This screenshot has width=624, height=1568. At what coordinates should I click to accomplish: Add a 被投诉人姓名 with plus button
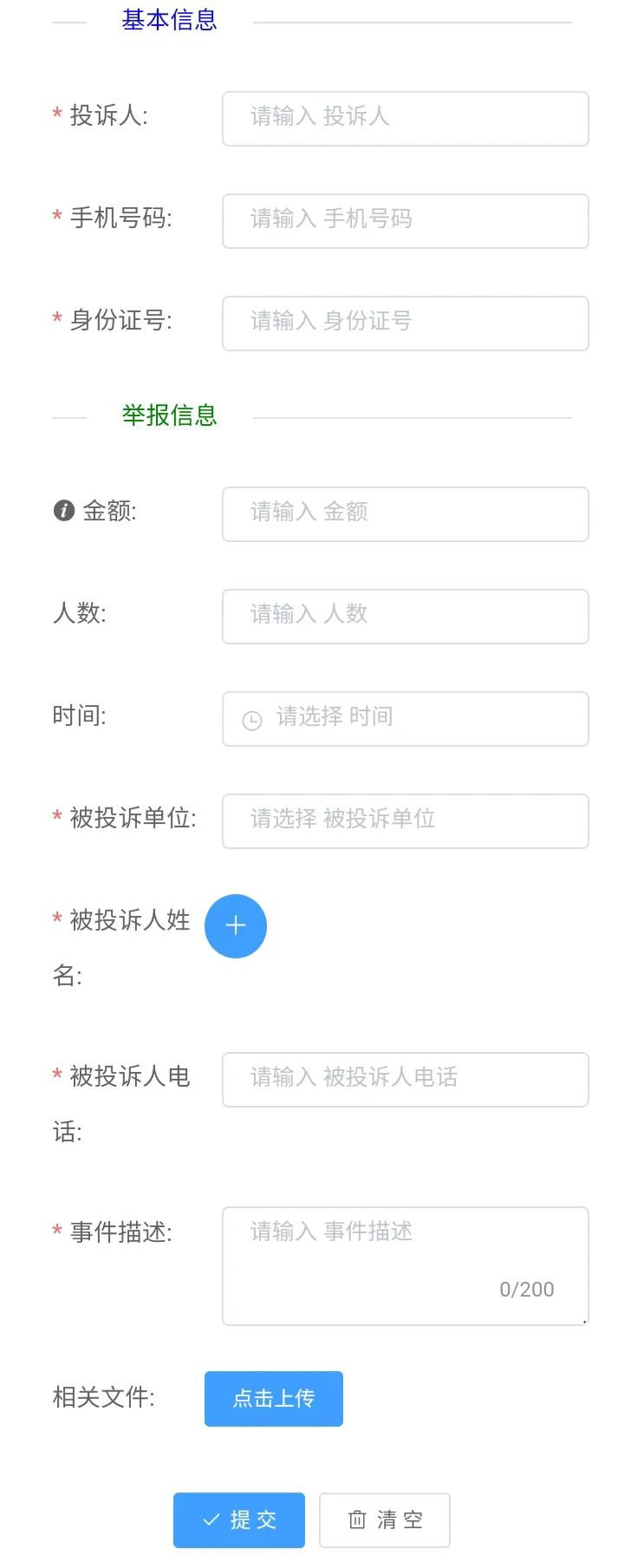click(236, 925)
